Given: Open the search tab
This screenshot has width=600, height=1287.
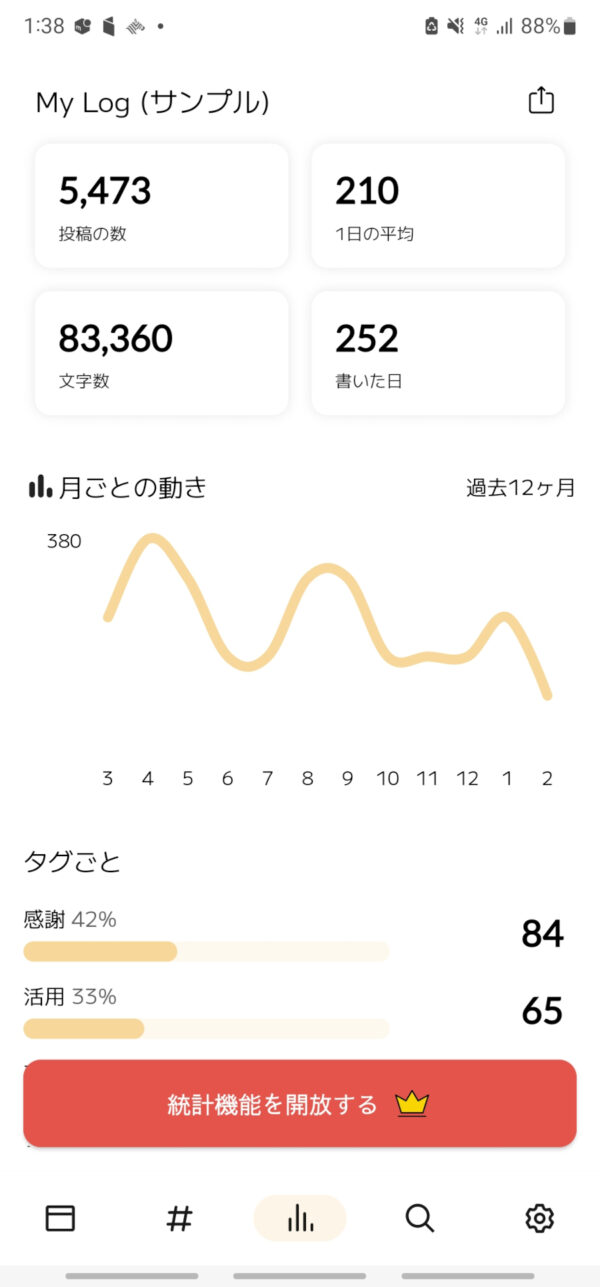Looking at the screenshot, I should [420, 1218].
